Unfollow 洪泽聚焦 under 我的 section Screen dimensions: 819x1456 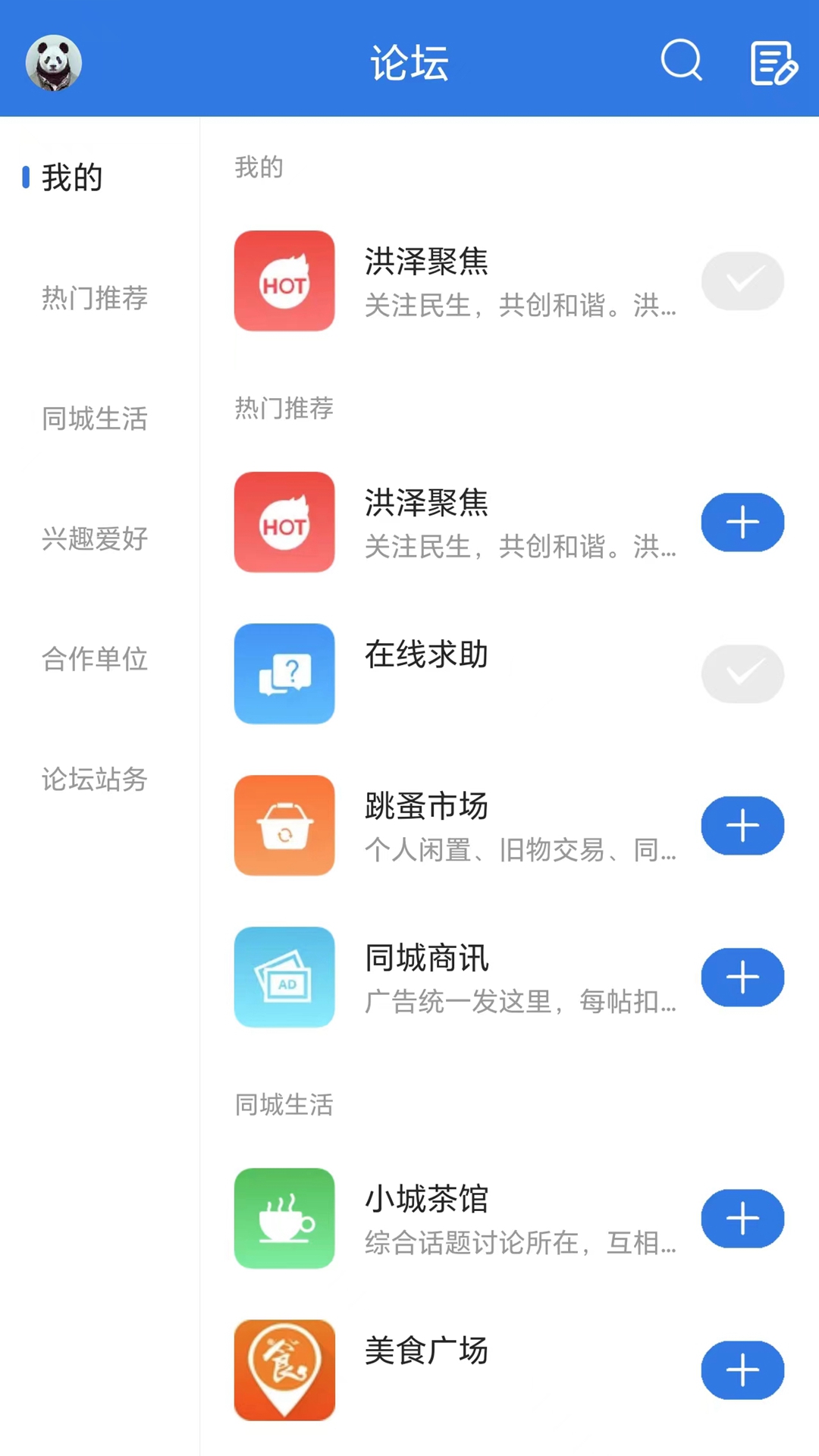pos(742,281)
